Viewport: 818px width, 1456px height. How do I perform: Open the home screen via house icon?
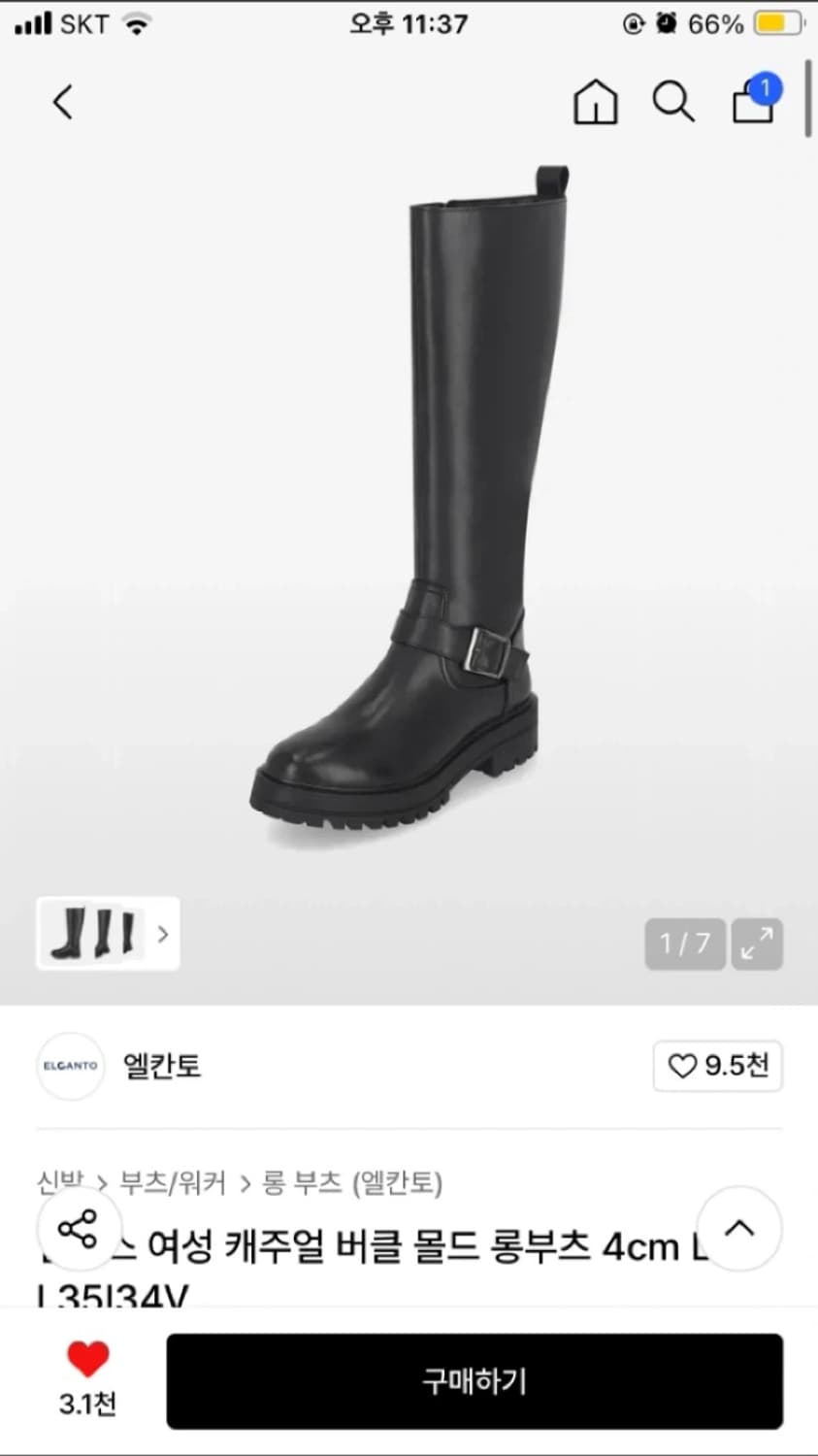595,102
